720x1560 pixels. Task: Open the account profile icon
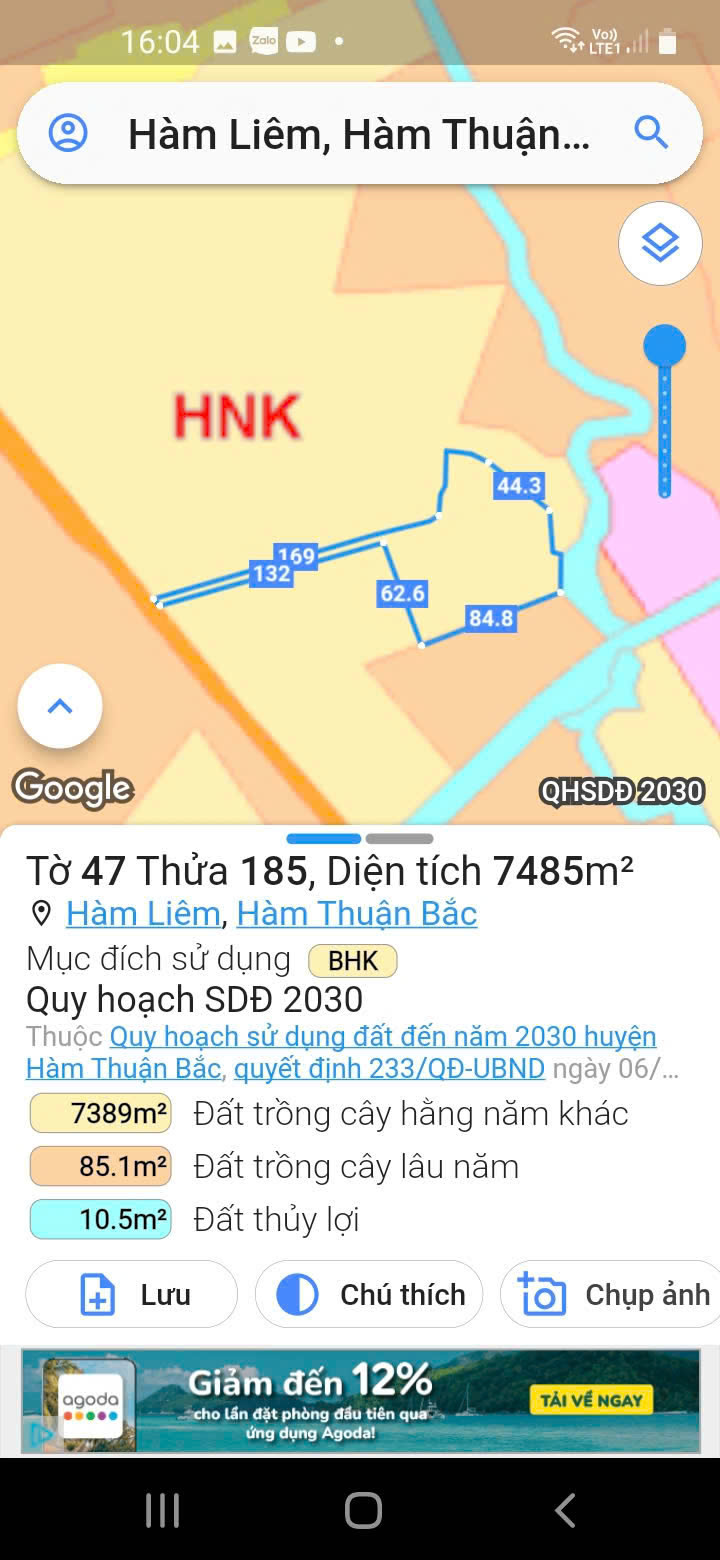[68, 133]
